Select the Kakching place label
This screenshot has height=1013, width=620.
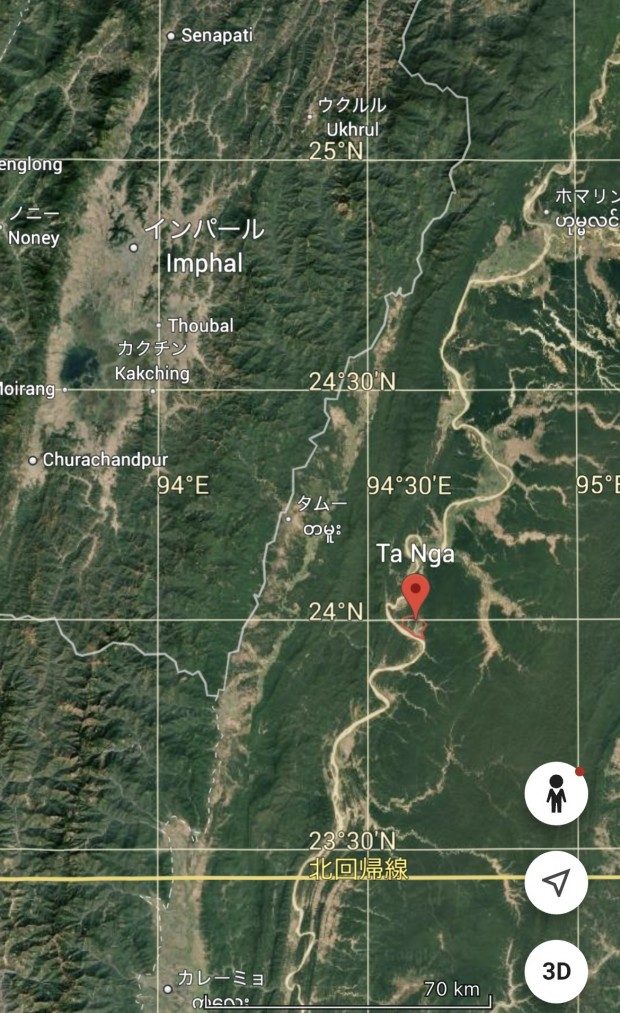[x=152, y=373]
